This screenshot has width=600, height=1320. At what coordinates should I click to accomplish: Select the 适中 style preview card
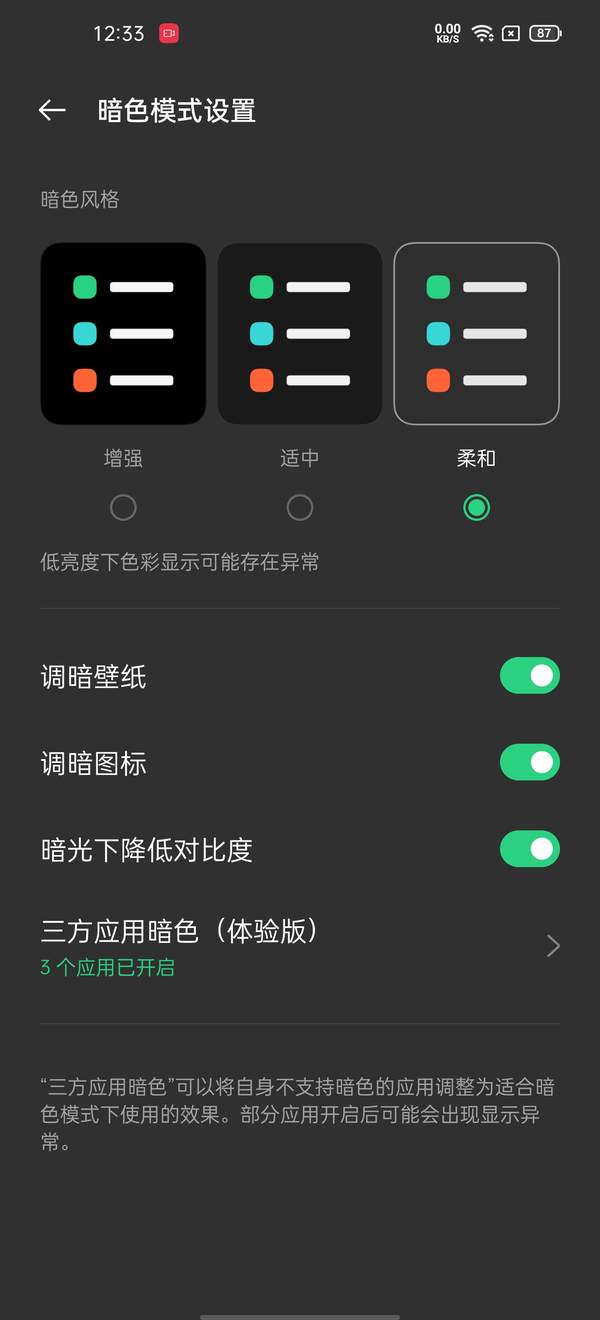(300, 334)
